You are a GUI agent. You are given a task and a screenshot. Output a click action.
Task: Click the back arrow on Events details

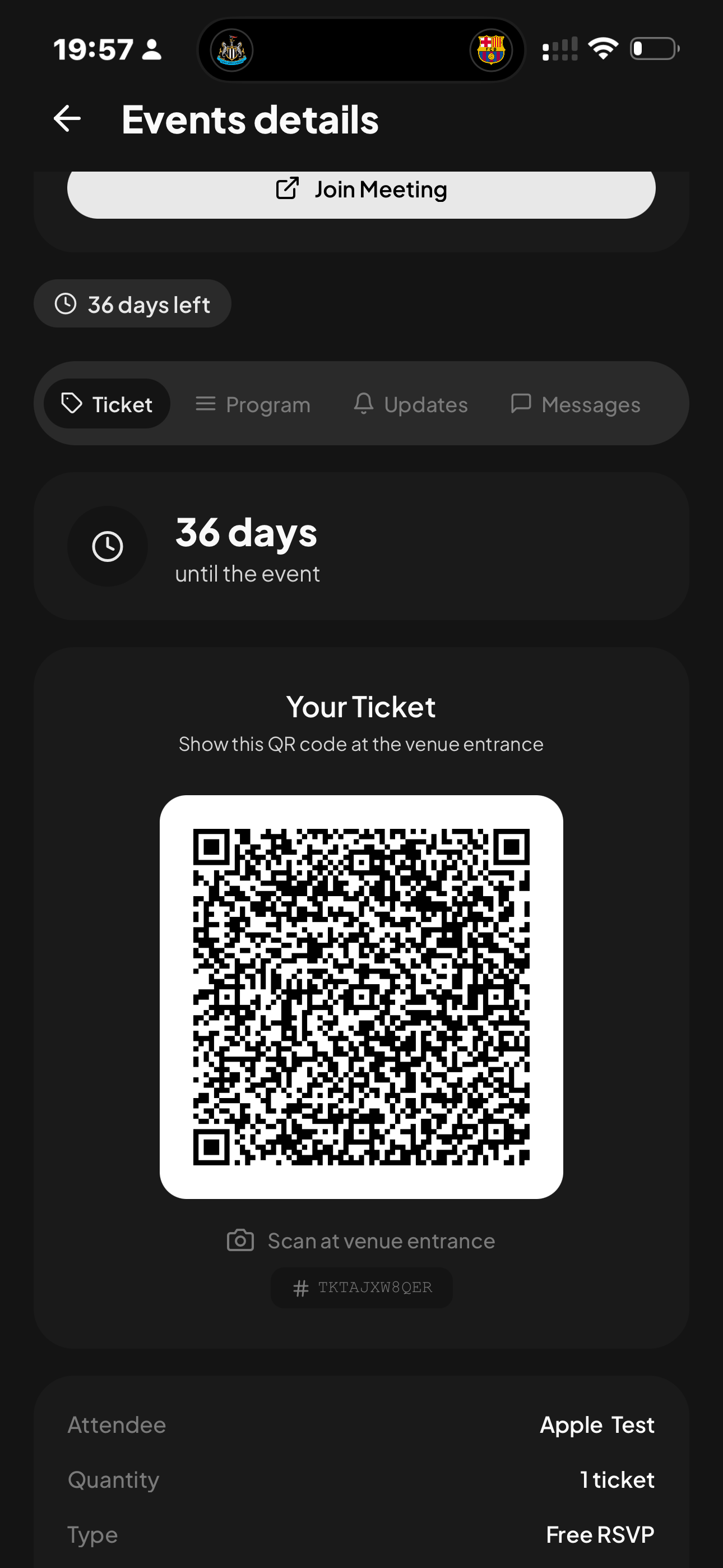67,118
